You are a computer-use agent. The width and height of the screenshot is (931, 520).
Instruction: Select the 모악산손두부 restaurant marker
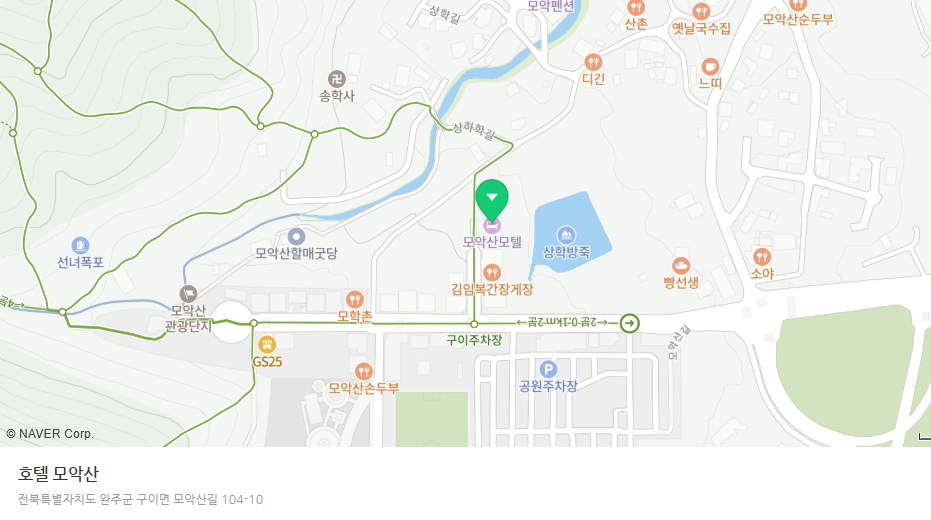[363, 371]
